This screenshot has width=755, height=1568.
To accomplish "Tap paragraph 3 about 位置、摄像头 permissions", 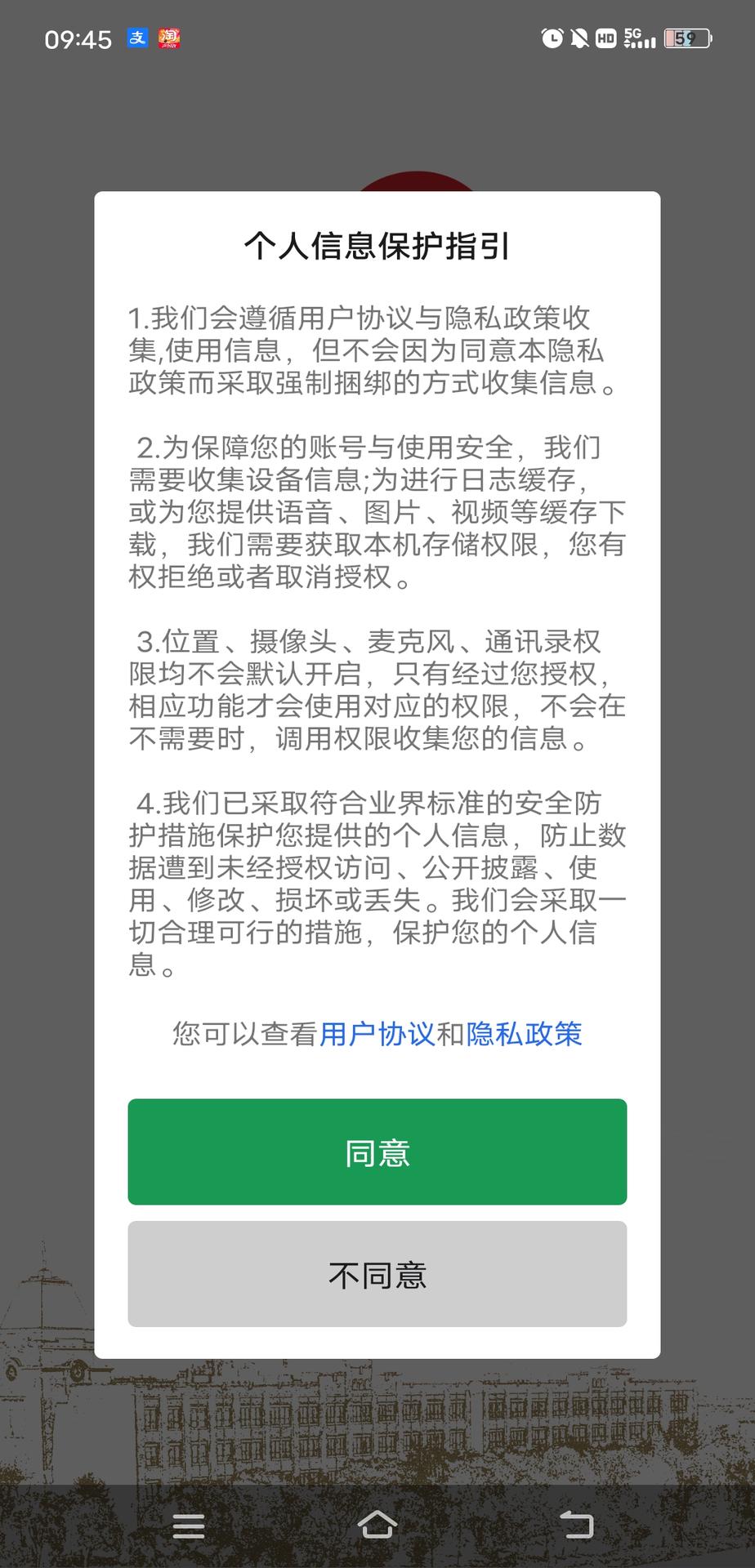I will point(377,690).
